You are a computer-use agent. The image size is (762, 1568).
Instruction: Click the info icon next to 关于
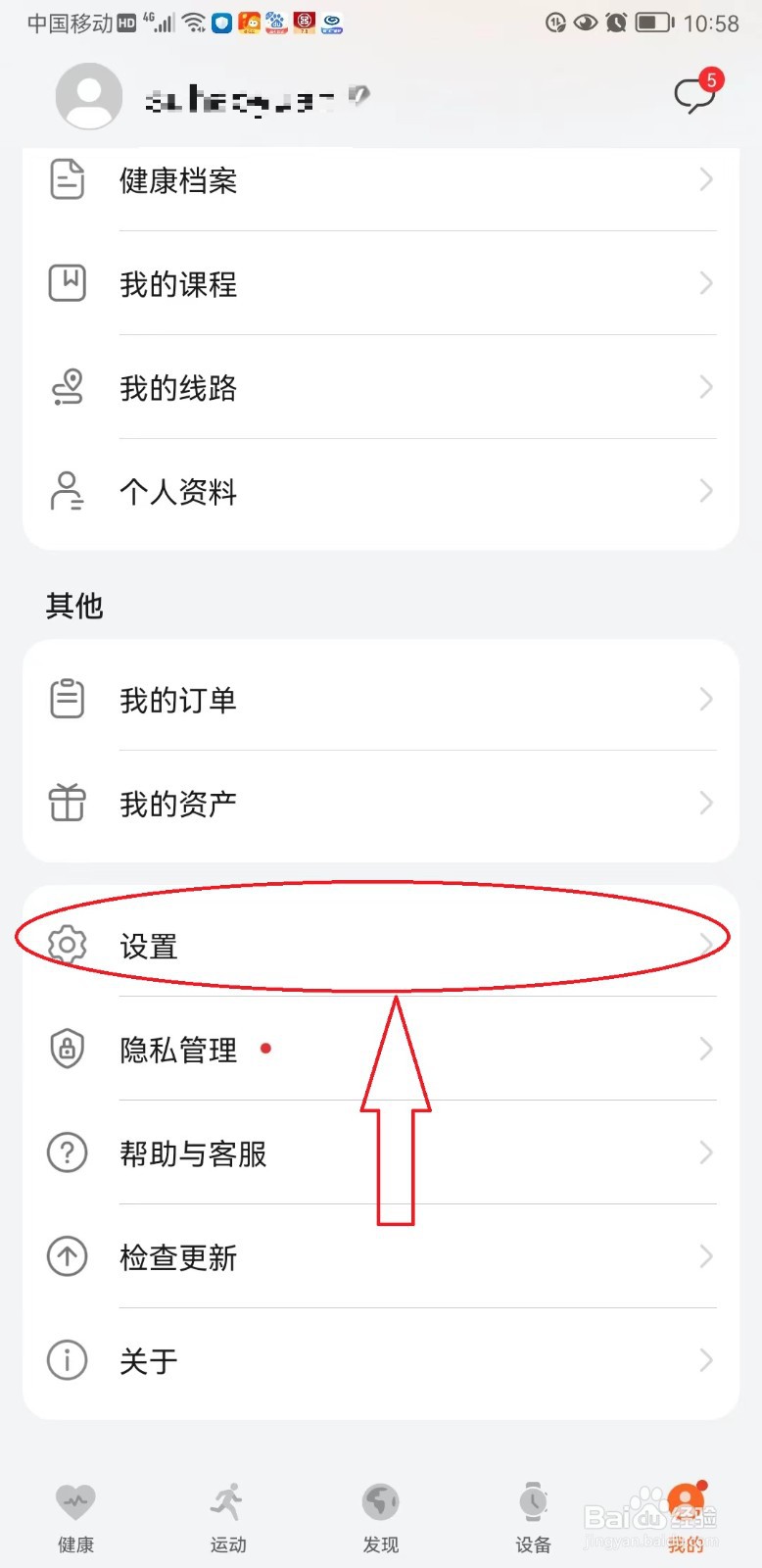(x=66, y=1360)
